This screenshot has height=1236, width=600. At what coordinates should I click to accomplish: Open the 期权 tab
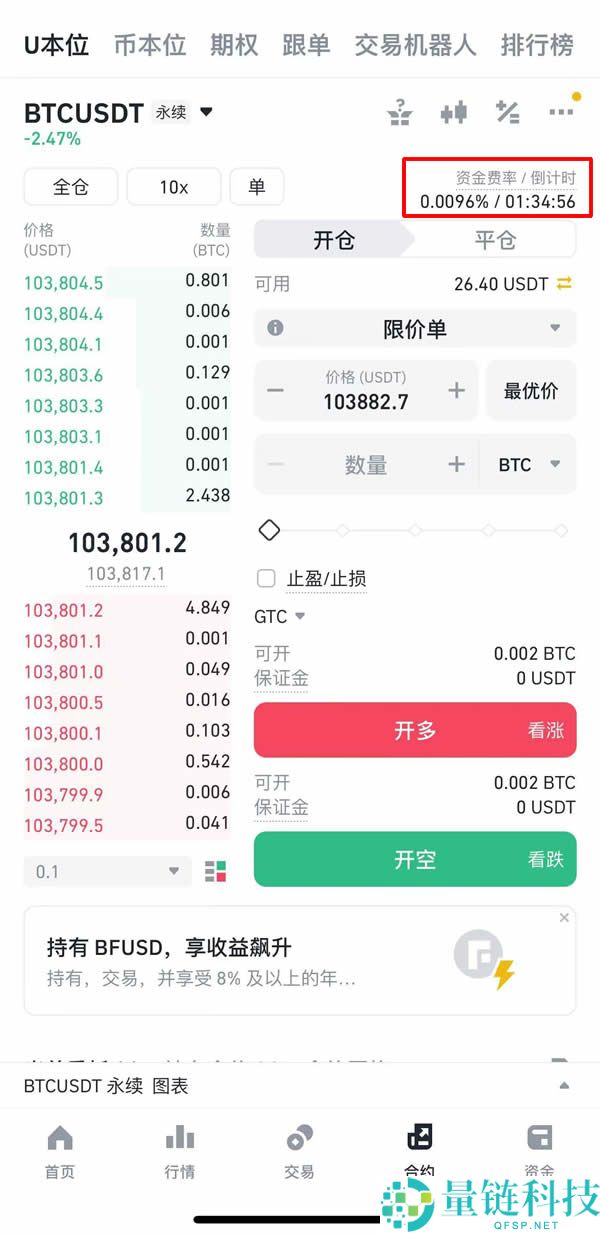[234, 45]
